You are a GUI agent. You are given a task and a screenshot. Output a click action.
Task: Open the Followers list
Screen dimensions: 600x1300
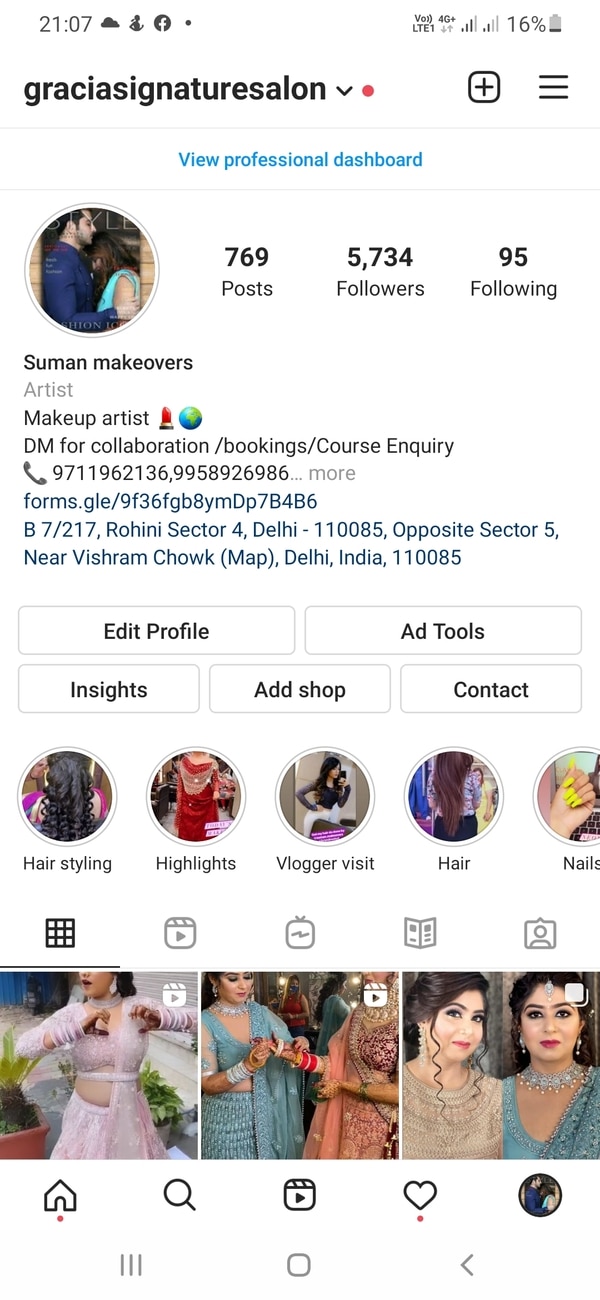tap(380, 272)
